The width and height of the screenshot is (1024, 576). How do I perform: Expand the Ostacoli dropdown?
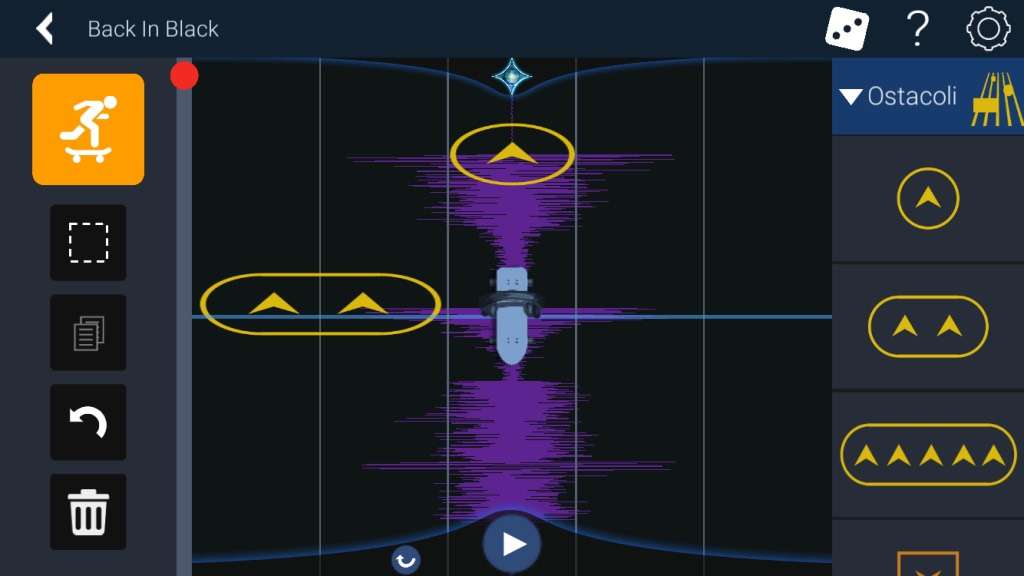pyautogui.click(x=898, y=97)
